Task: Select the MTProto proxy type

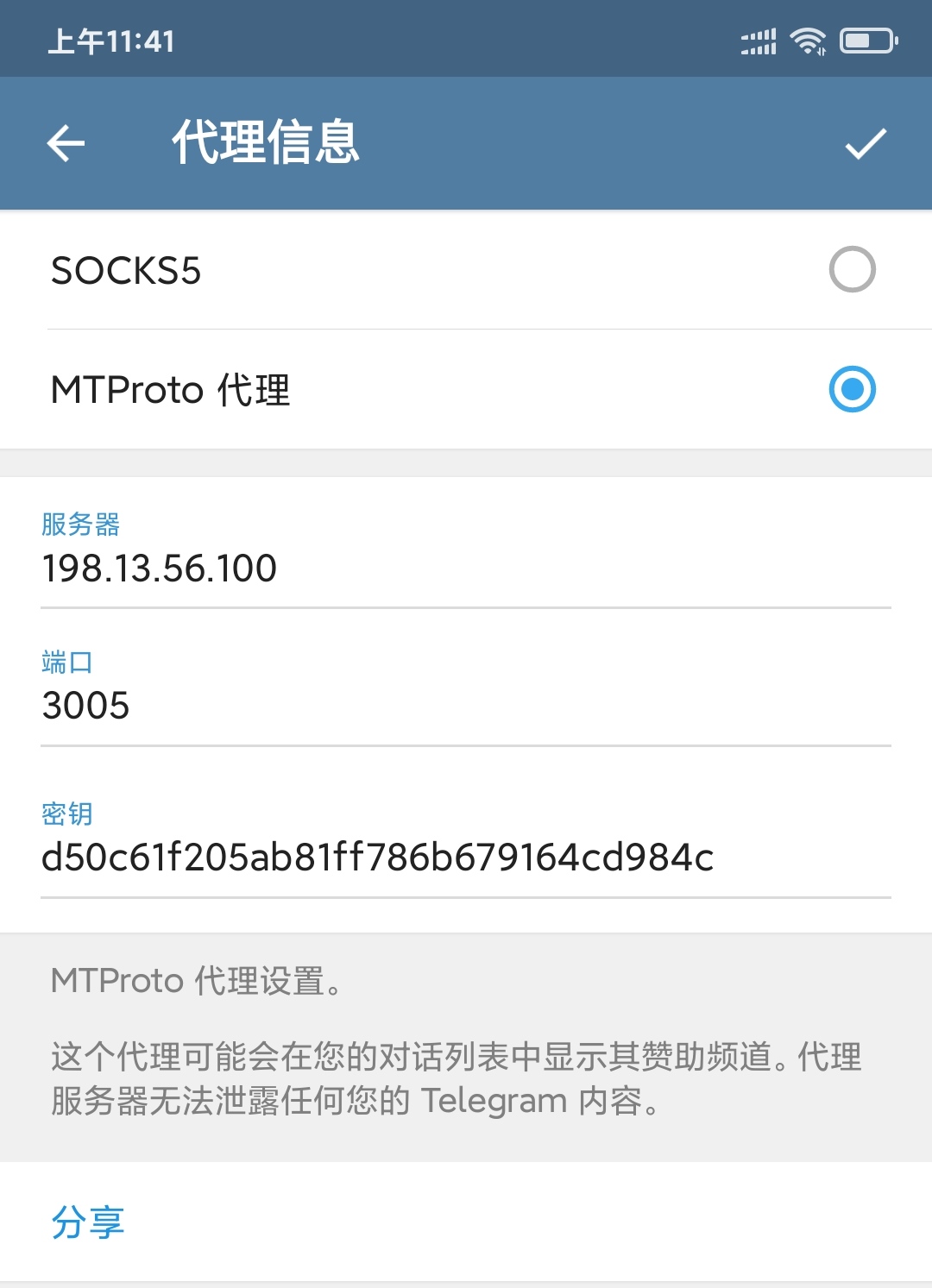Action: 852,390
